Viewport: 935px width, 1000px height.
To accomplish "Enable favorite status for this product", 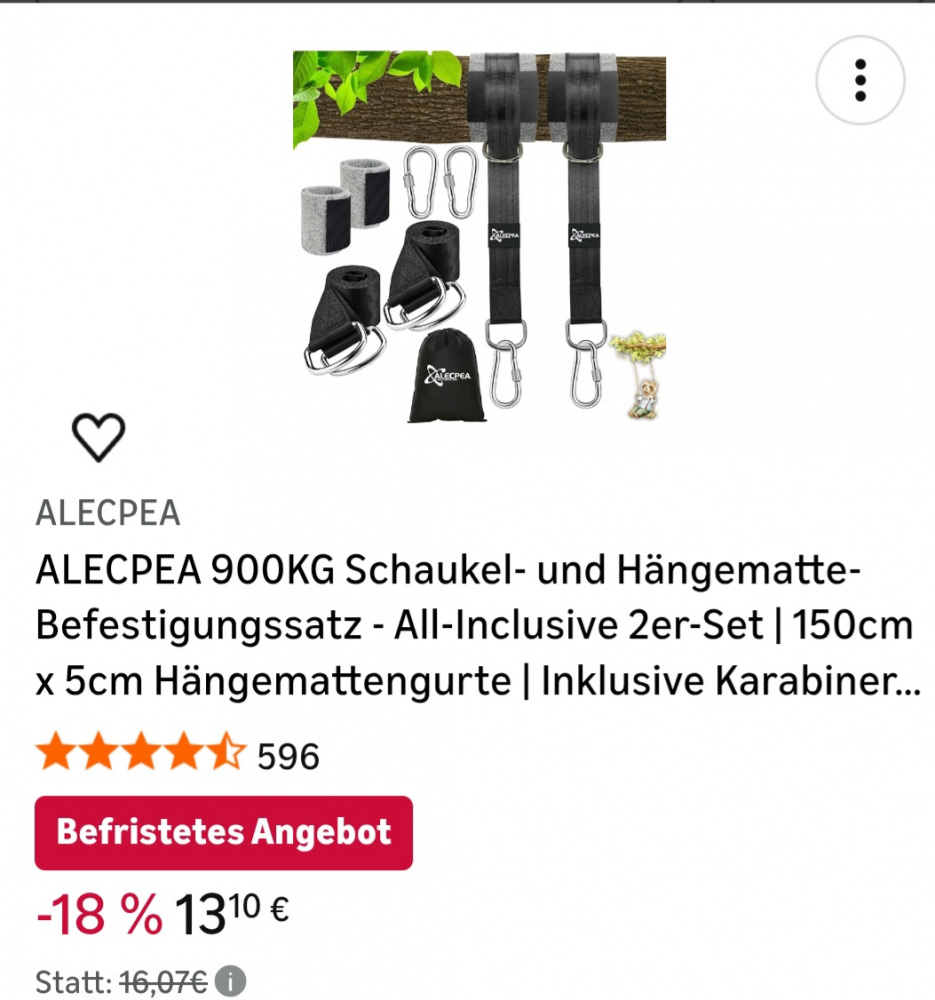I will click(x=96, y=435).
